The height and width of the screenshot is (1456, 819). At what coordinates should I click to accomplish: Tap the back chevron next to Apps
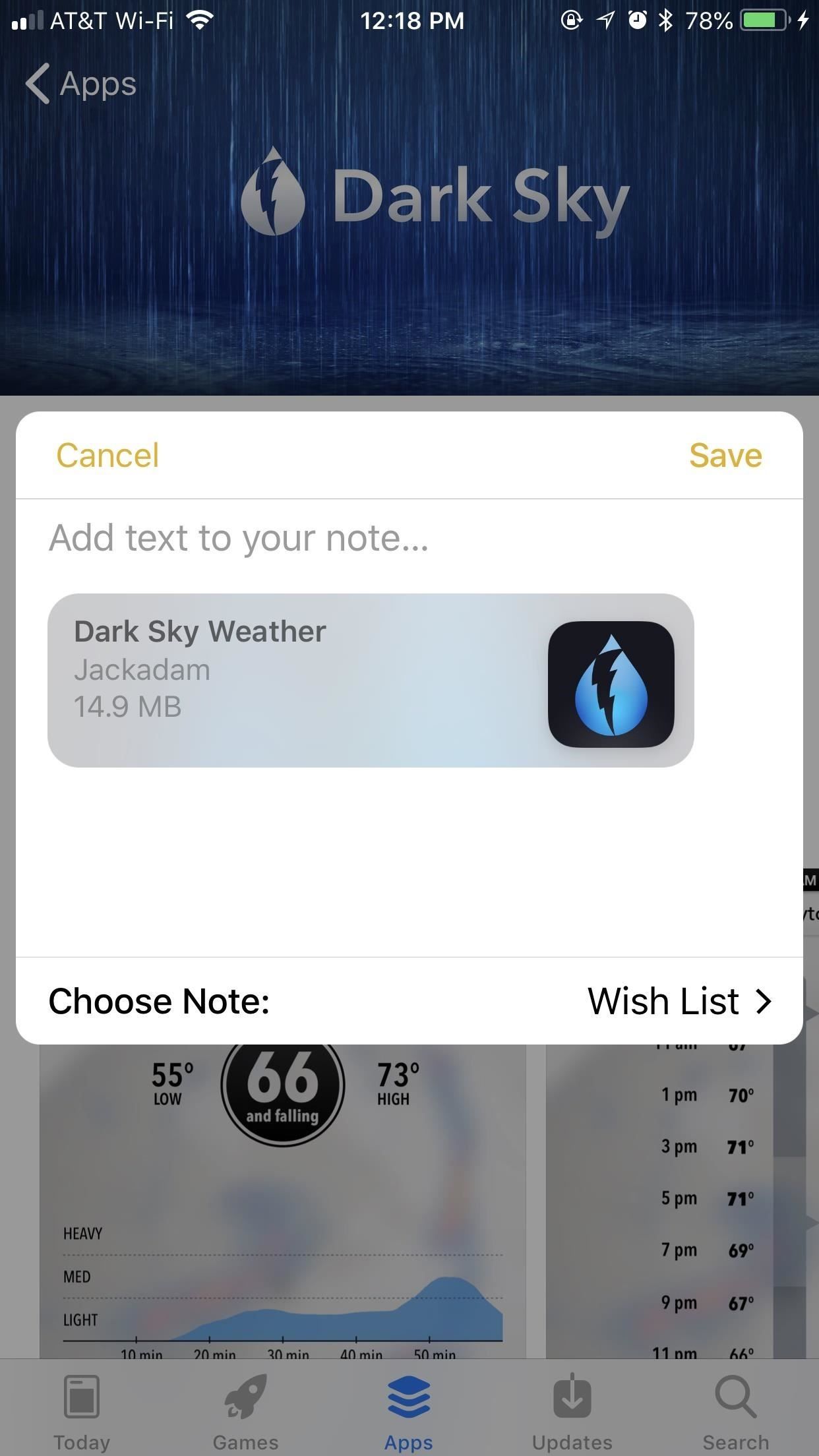36,84
